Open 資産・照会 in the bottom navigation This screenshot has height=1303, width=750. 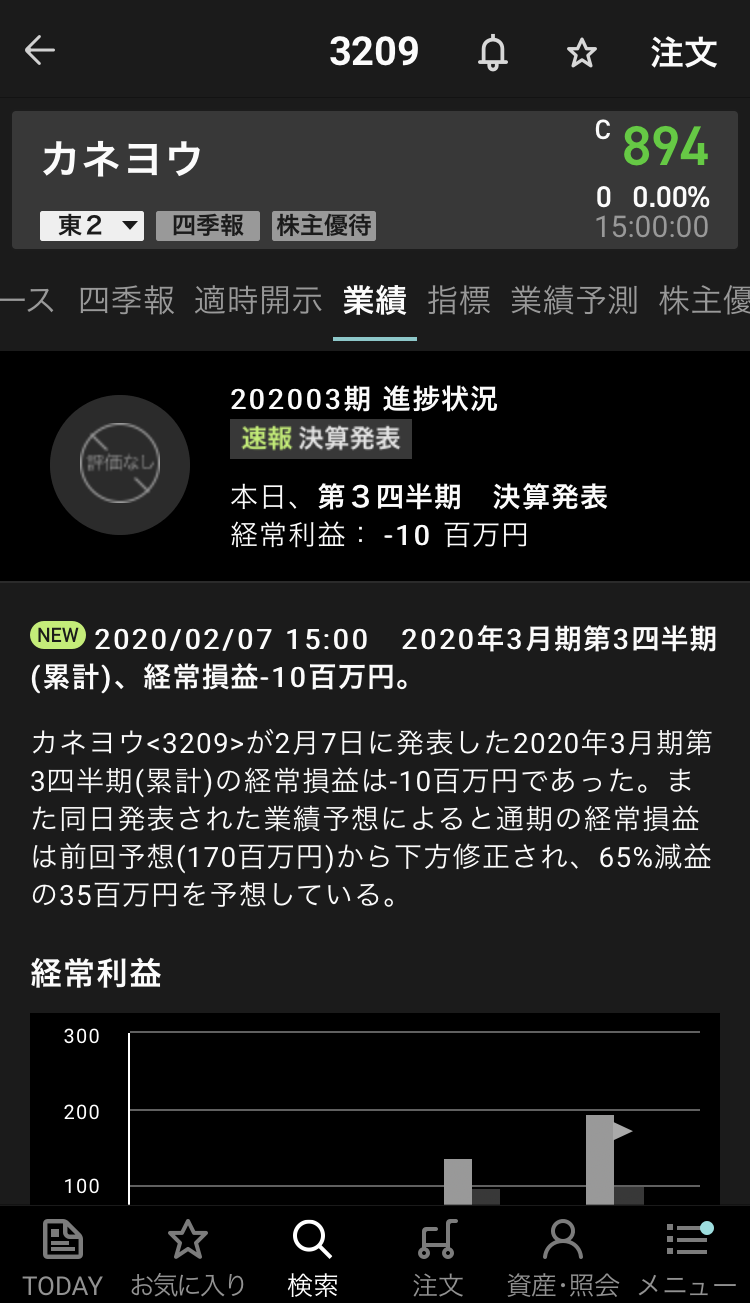click(563, 1256)
